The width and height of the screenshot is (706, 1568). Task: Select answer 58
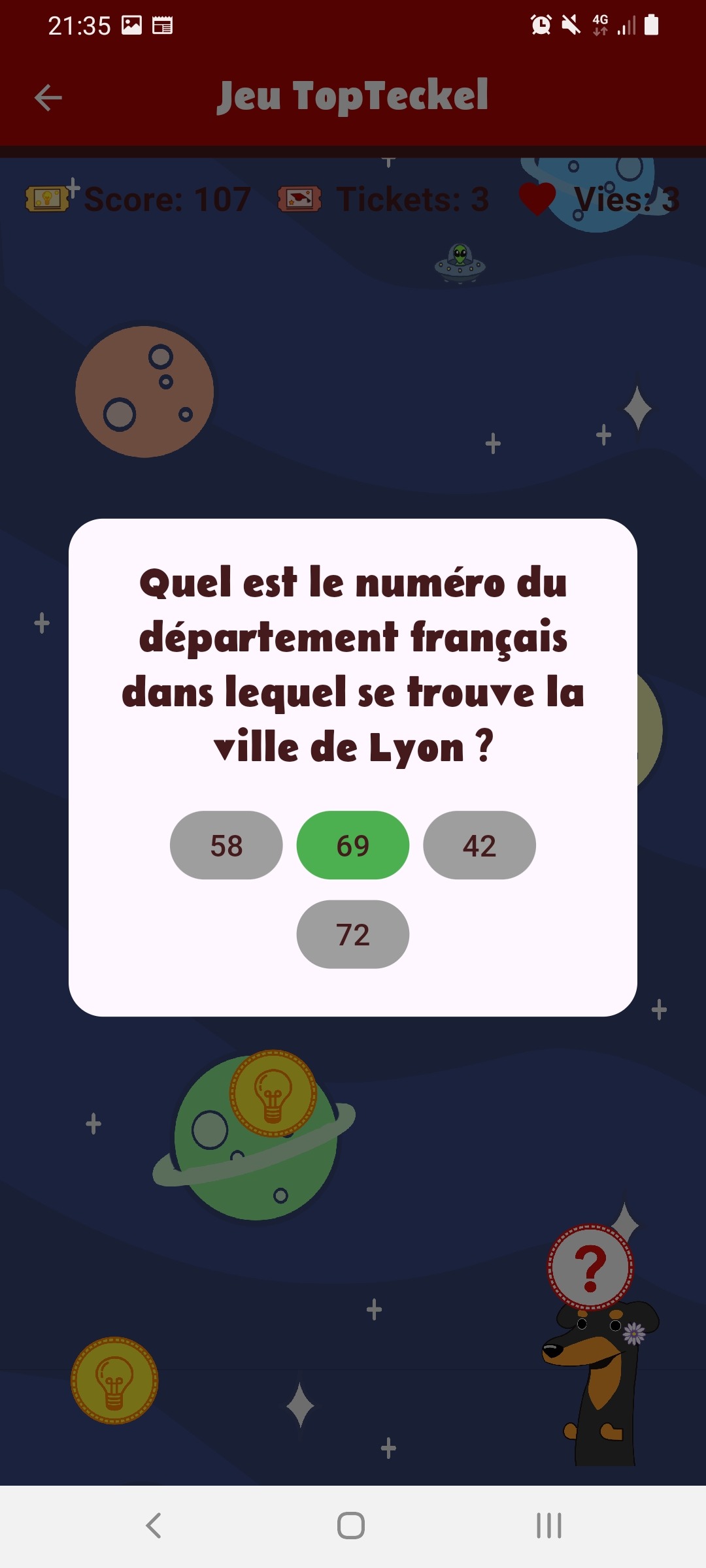coord(226,845)
